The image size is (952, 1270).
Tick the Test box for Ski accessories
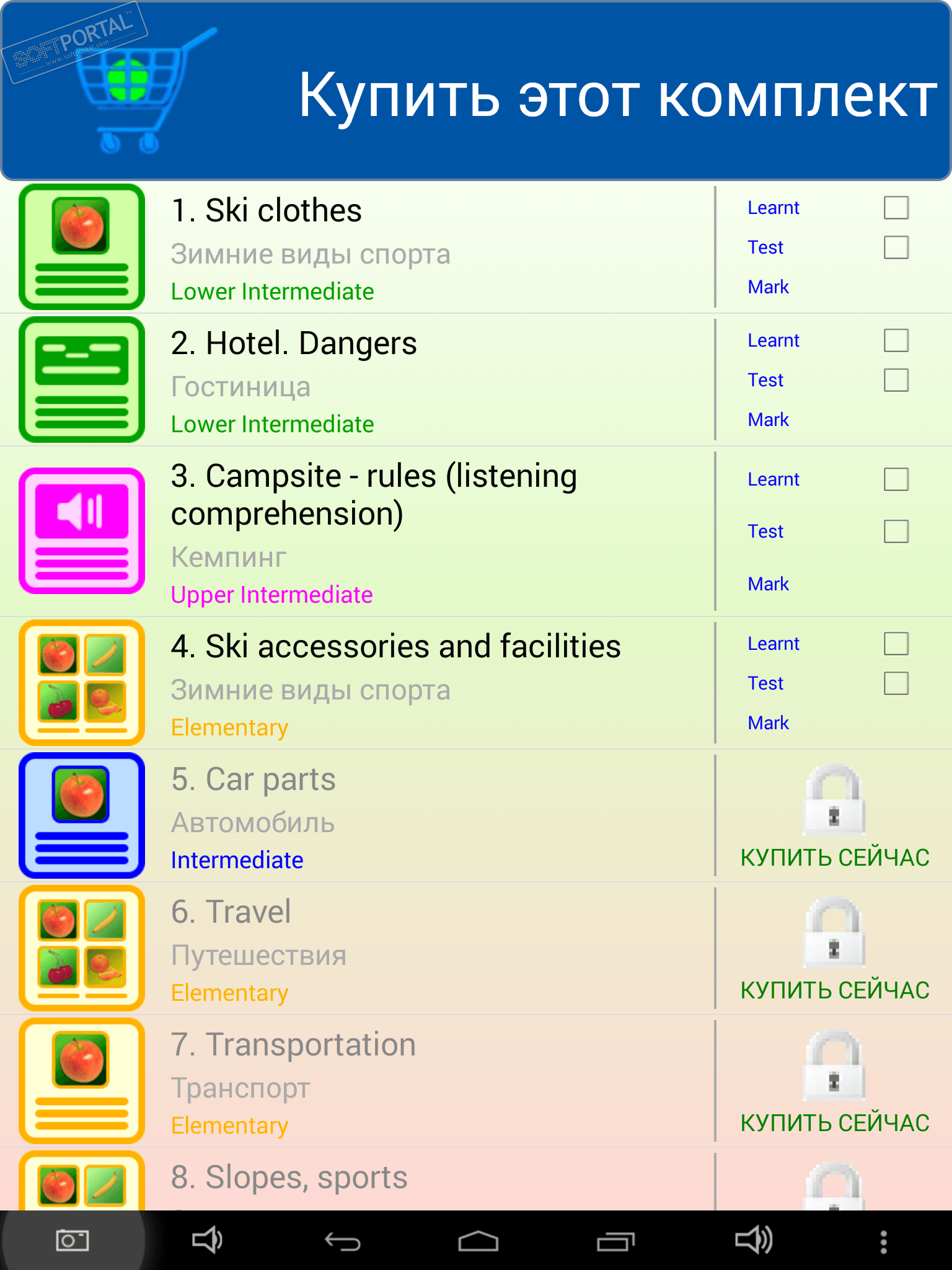[896, 683]
